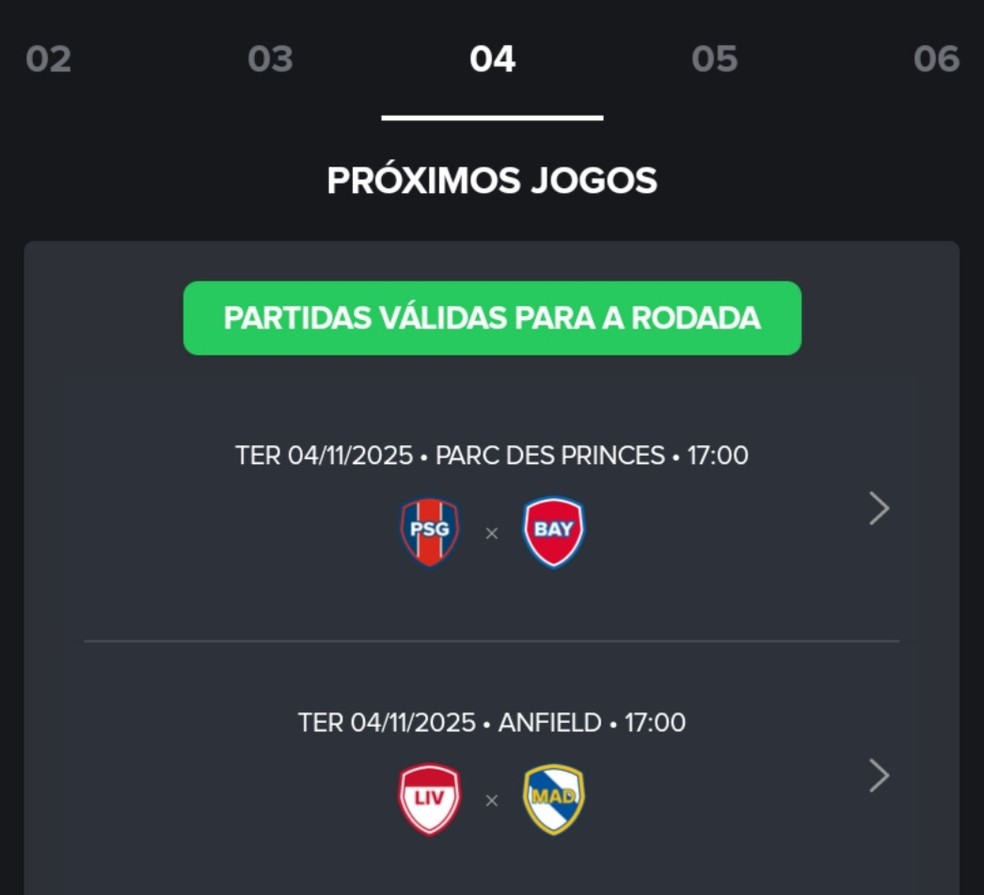Jump to round 06 tab
The width and height of the screenshot is (984, 895).
pyautogui.click(x=936, y=59)
